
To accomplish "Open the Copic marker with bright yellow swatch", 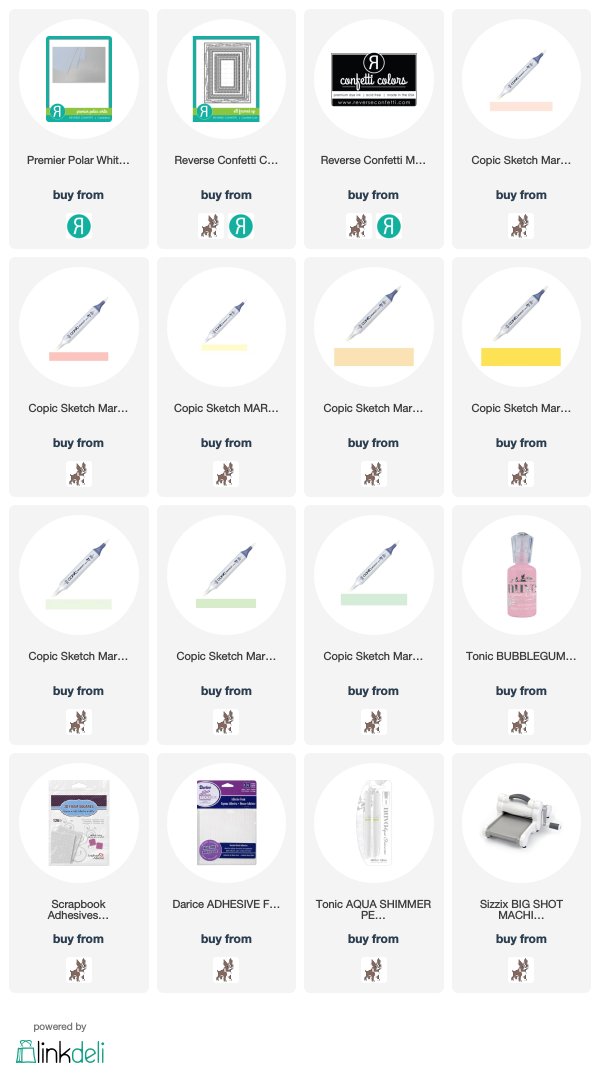I will (x=521, y=327).
